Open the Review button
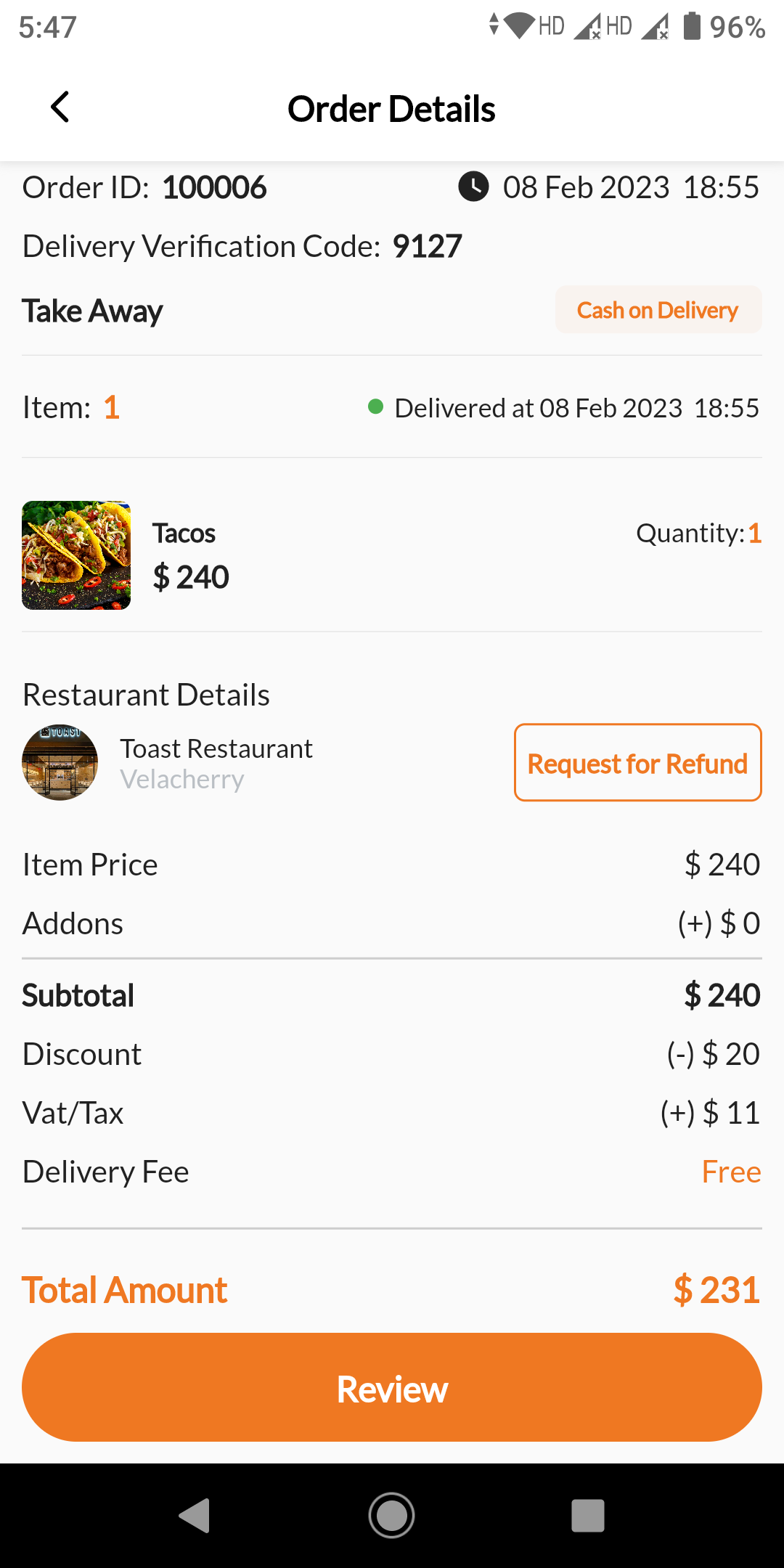 click(392, 1387)
